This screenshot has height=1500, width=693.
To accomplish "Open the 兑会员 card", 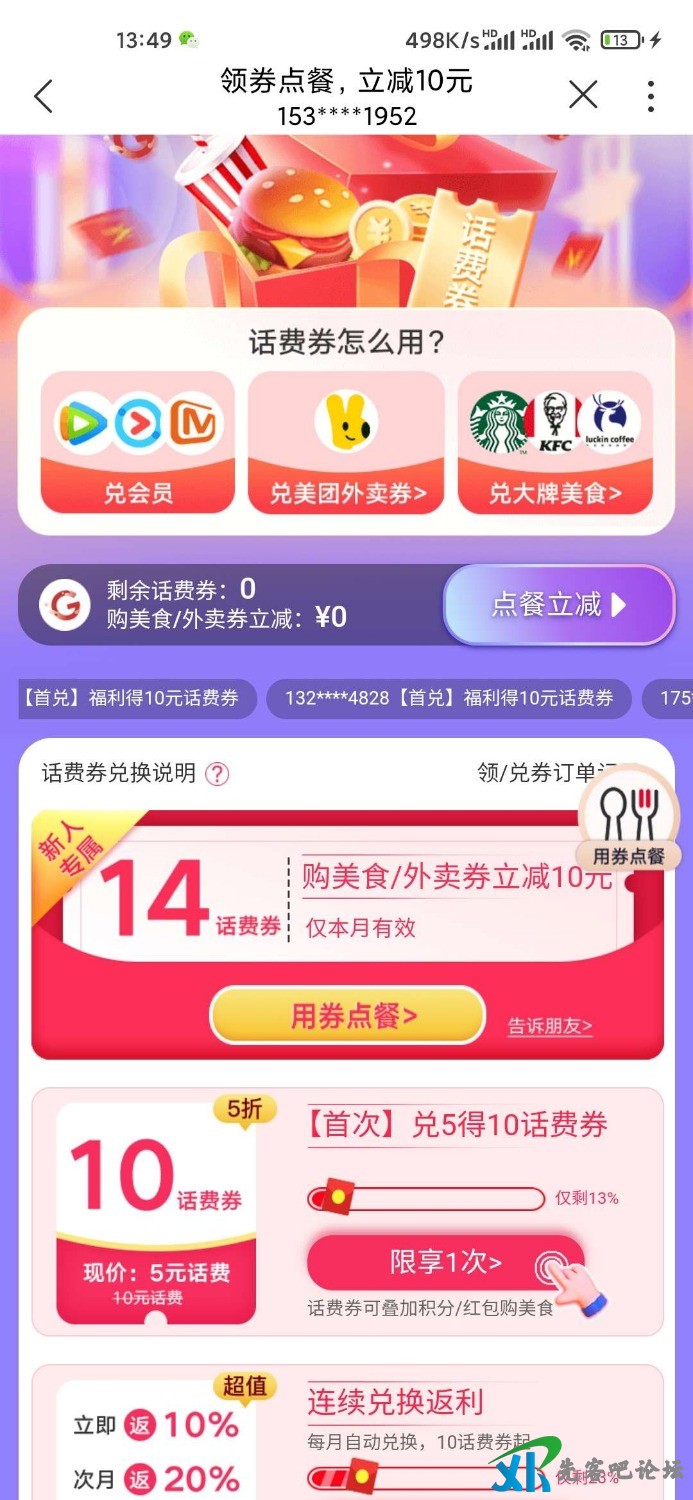I will [138, 443].
